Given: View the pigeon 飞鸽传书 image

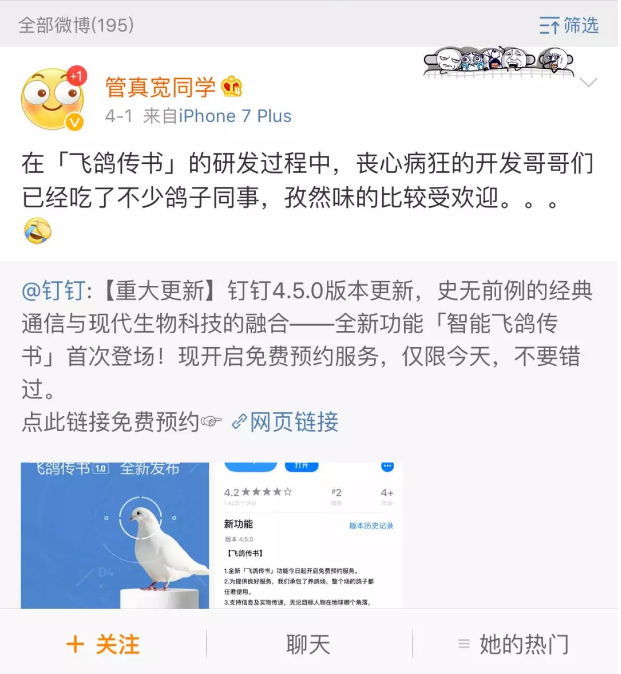Looking at the screenshot, I should point(115,535).
